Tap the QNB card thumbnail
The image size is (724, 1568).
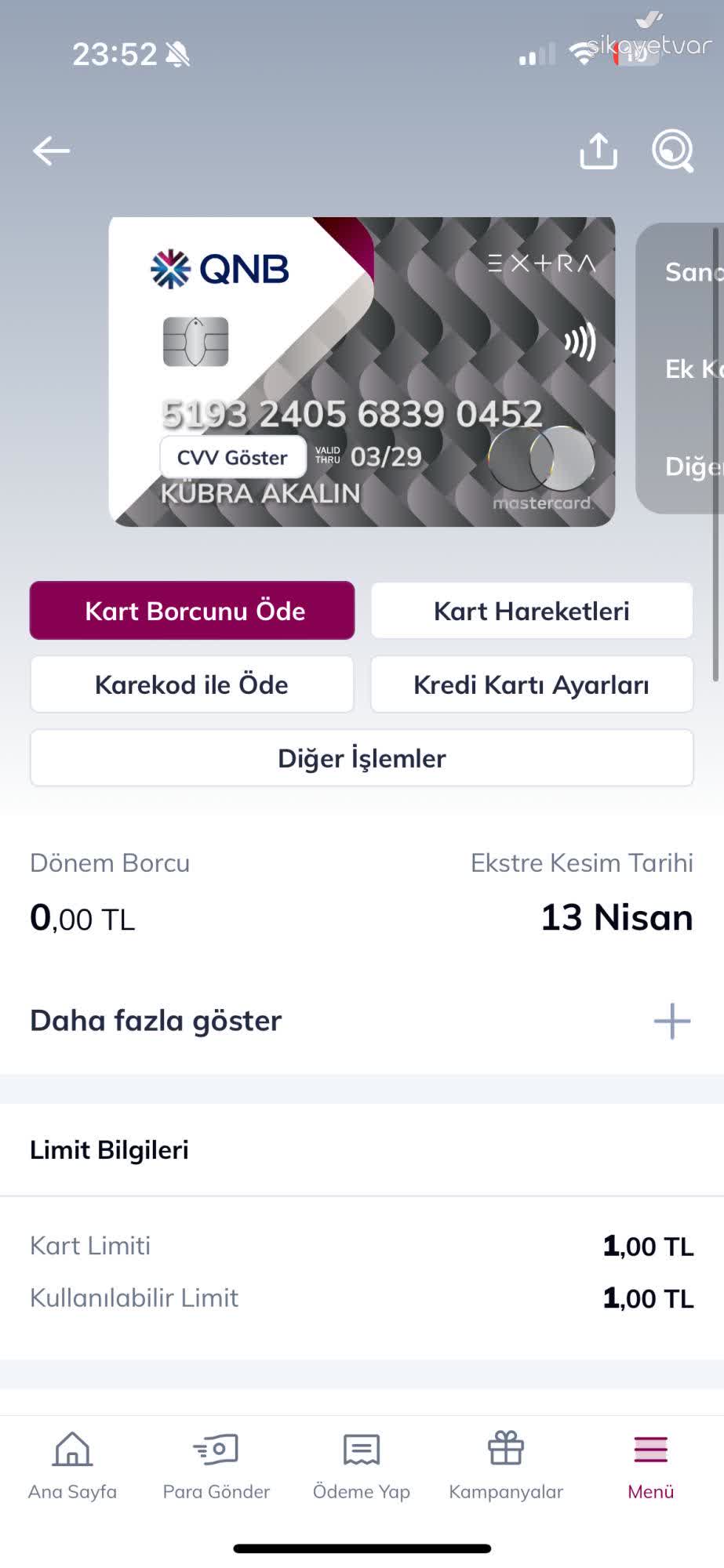click(x=362, y=368)
